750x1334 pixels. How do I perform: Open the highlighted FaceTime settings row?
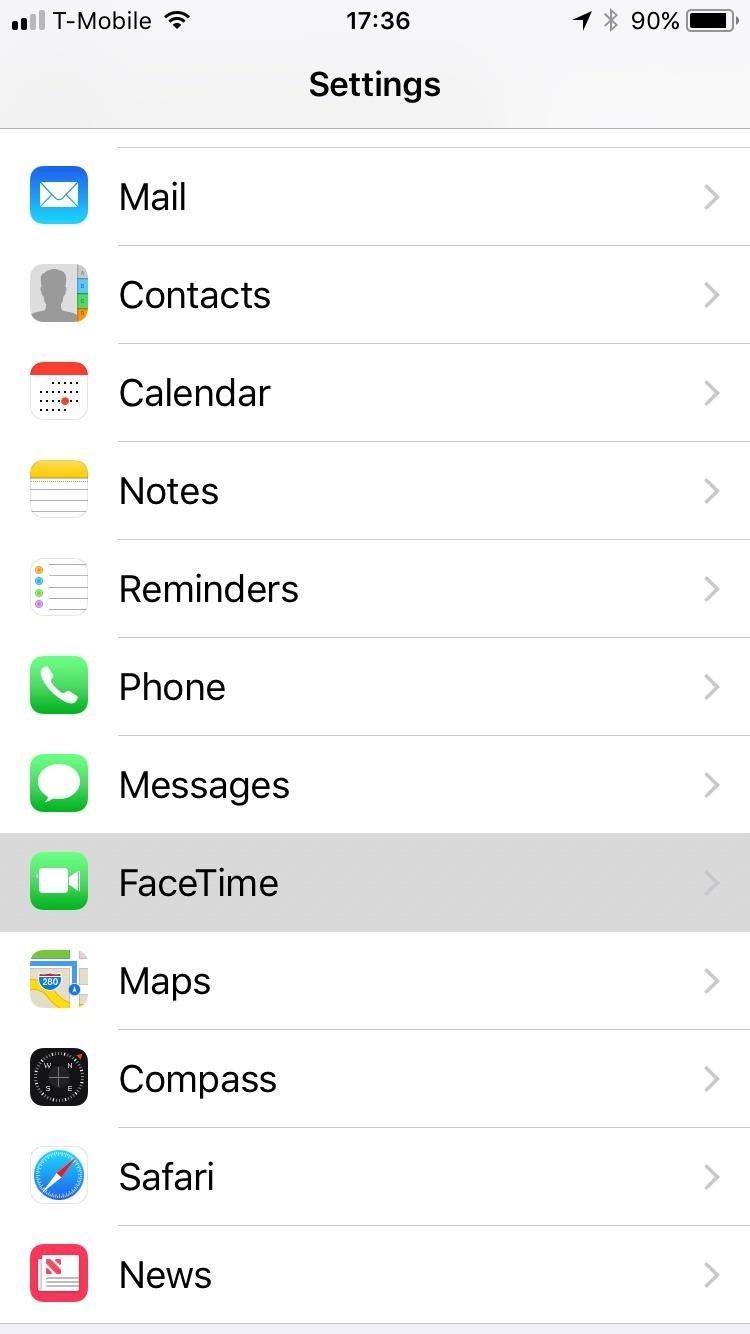[x=375, y=882]
